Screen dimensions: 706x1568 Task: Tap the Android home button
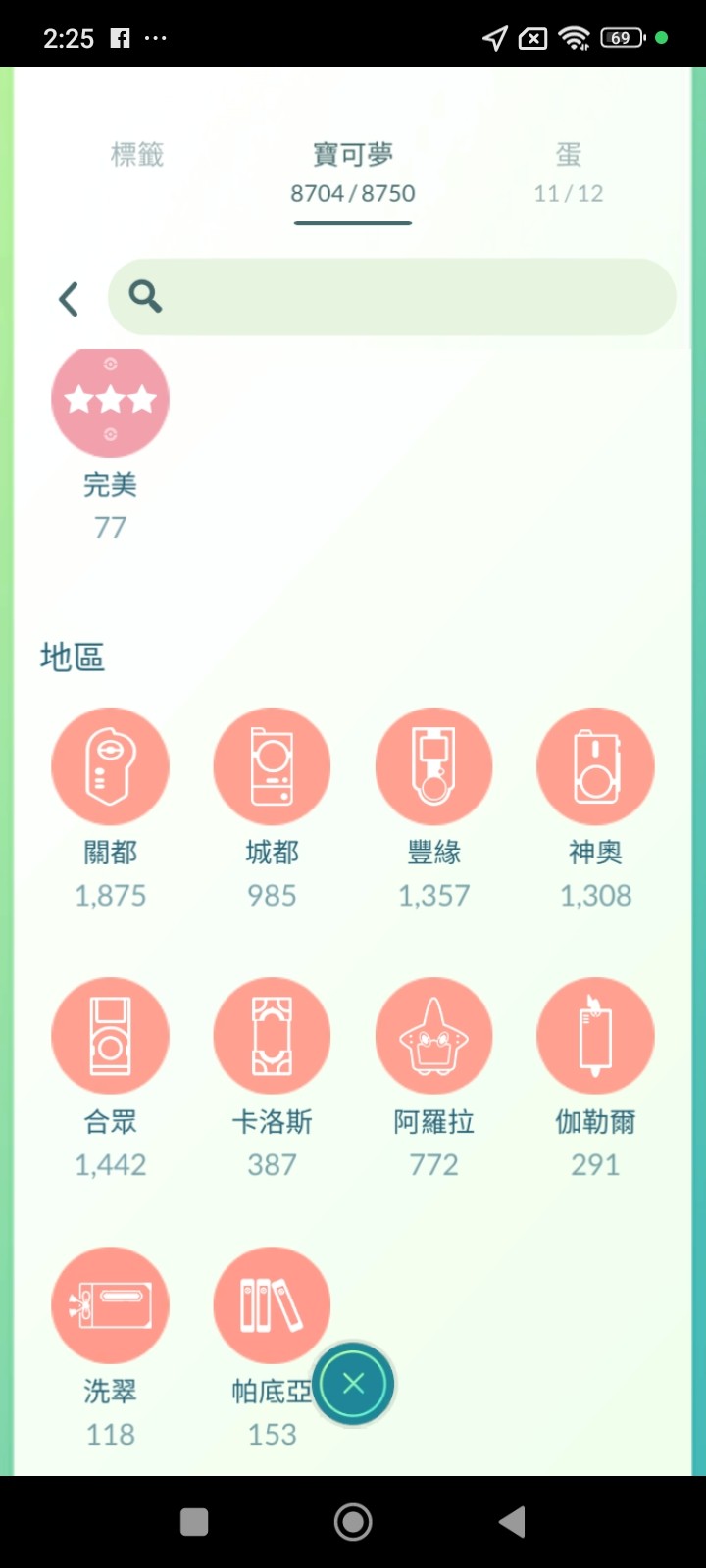353,1522
